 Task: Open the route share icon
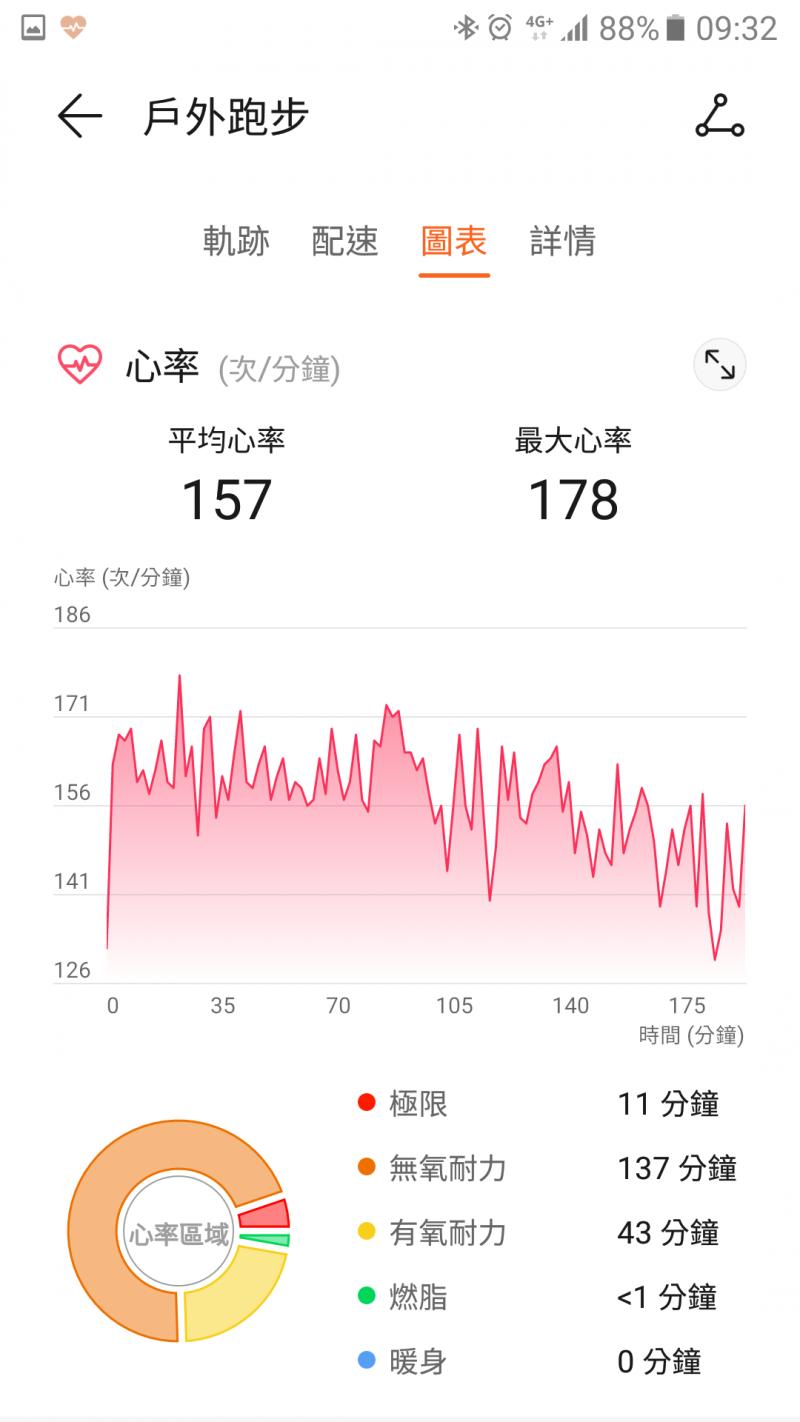pyautogui.click(x=720, y=116)
